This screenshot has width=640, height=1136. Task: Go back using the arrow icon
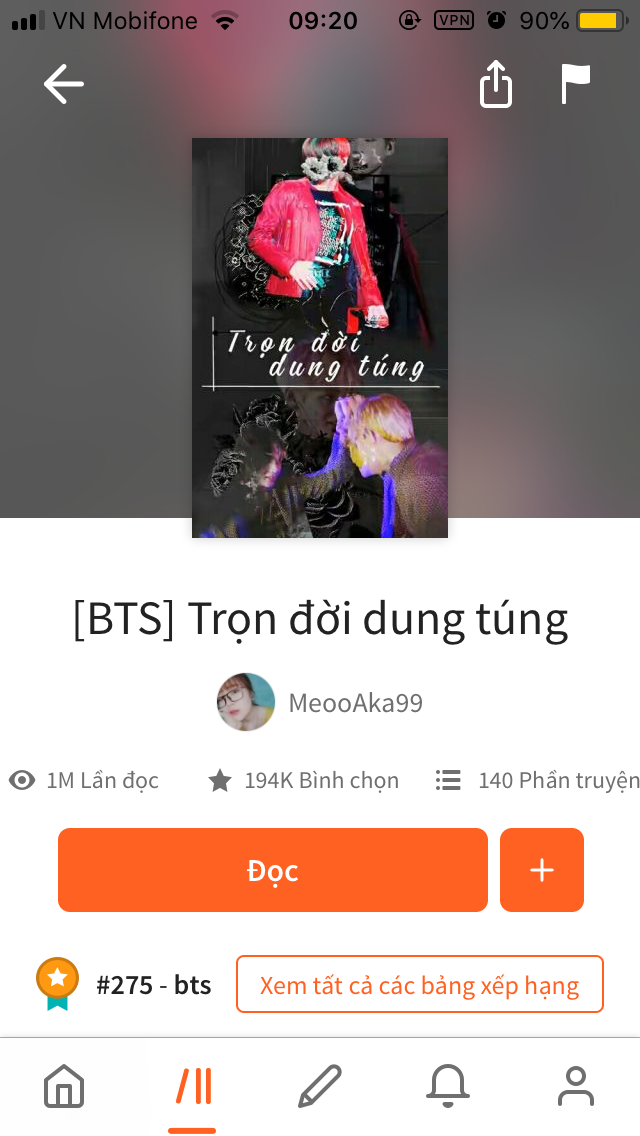pos(64,85)
